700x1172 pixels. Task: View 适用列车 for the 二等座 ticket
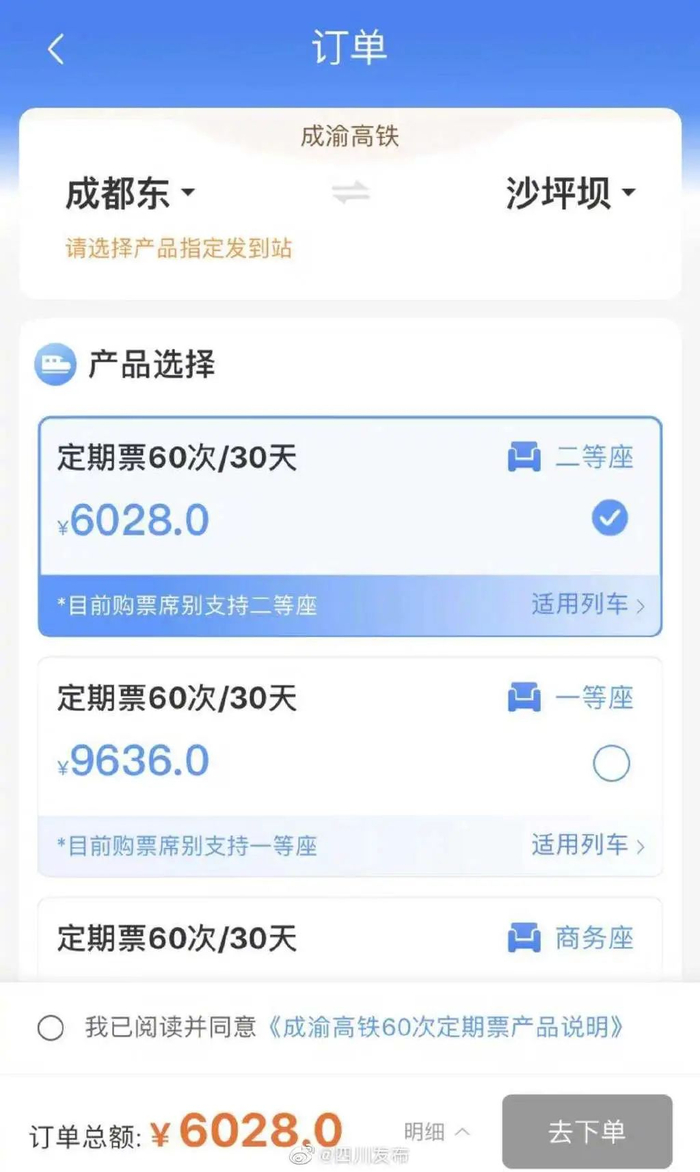[587, 605]
